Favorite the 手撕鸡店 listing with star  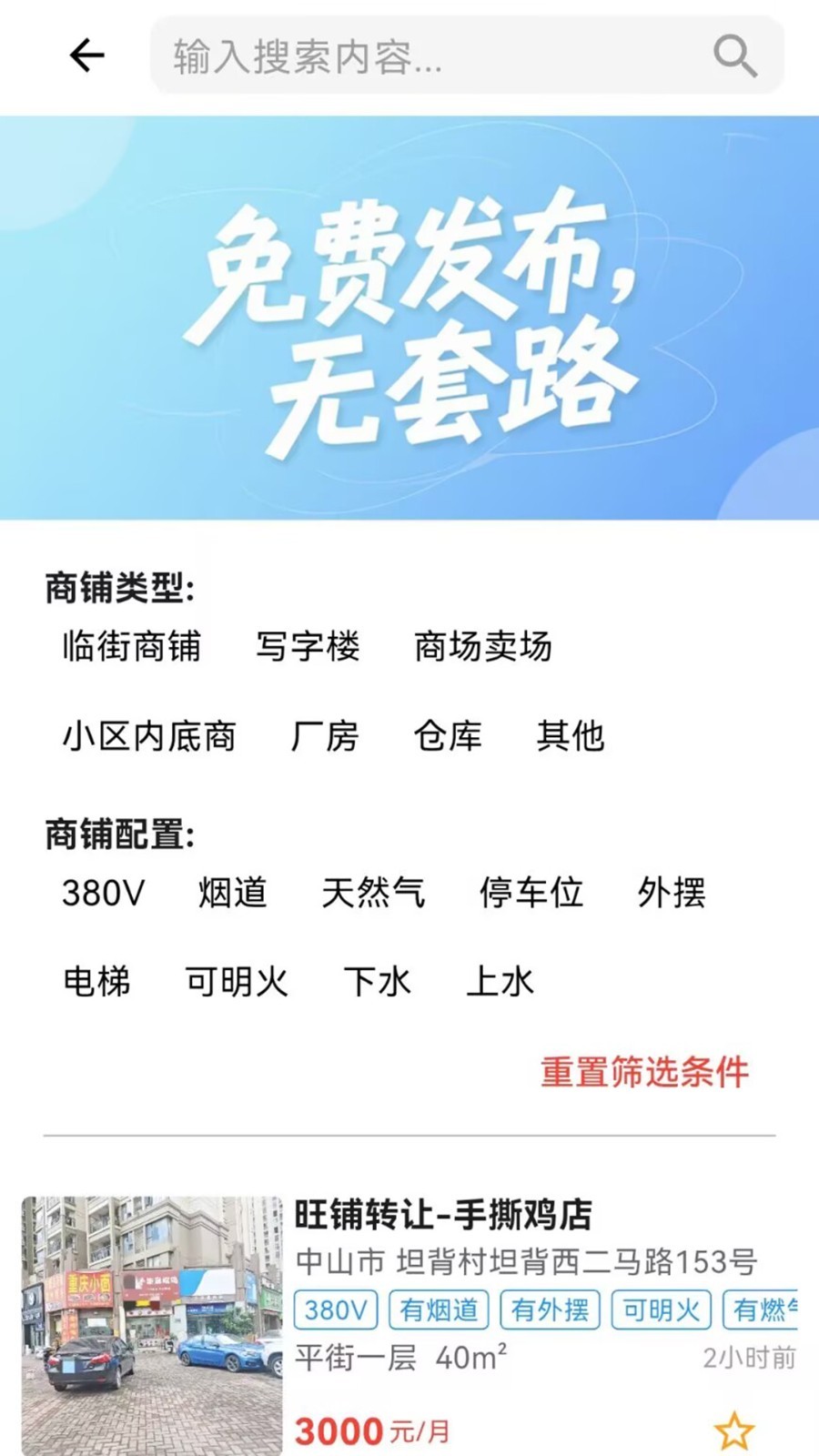(733, 1431)
